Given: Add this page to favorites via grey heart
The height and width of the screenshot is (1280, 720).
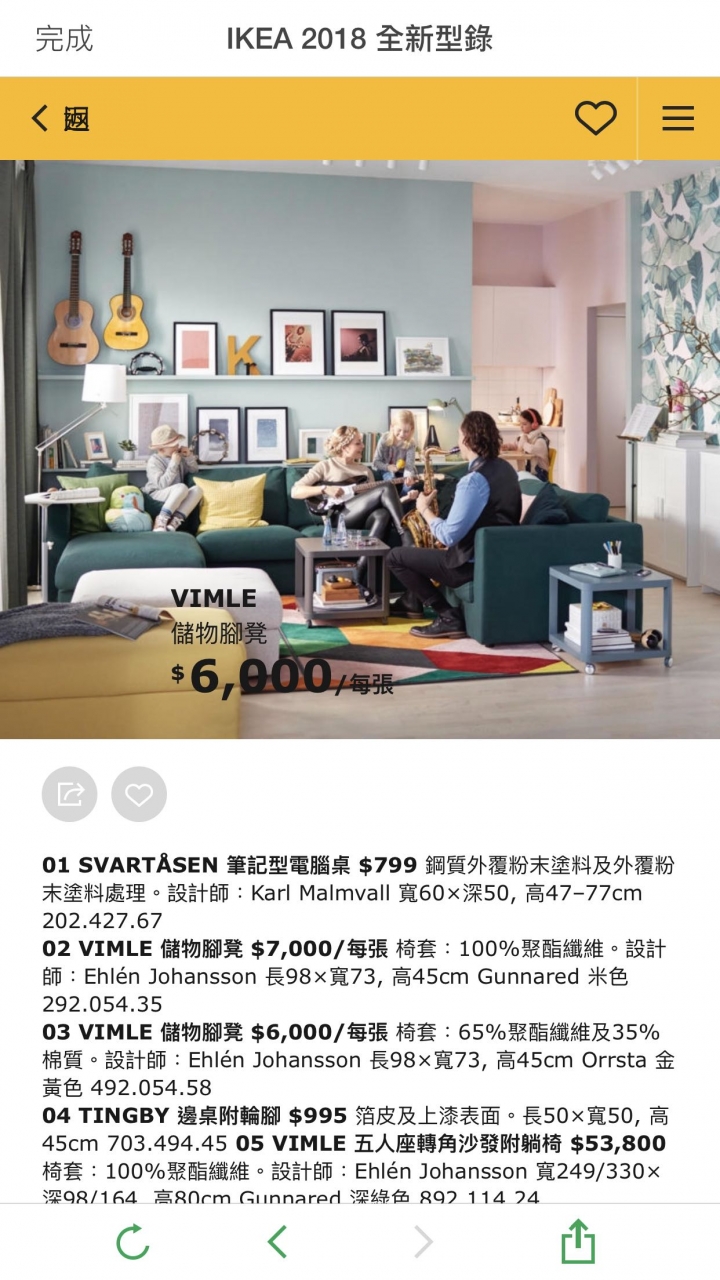Looking at the screenshot, I should pos(139,795).
